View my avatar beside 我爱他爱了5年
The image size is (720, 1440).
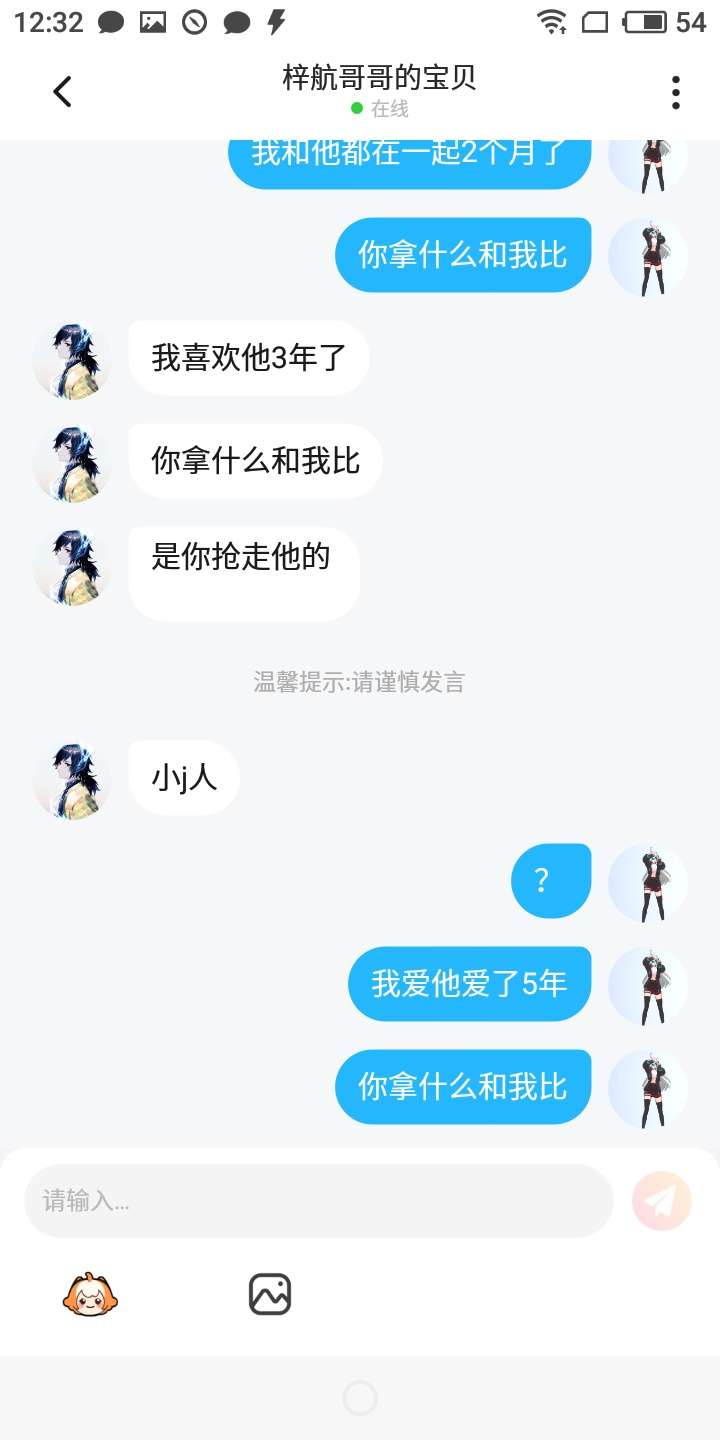[648, 985]
